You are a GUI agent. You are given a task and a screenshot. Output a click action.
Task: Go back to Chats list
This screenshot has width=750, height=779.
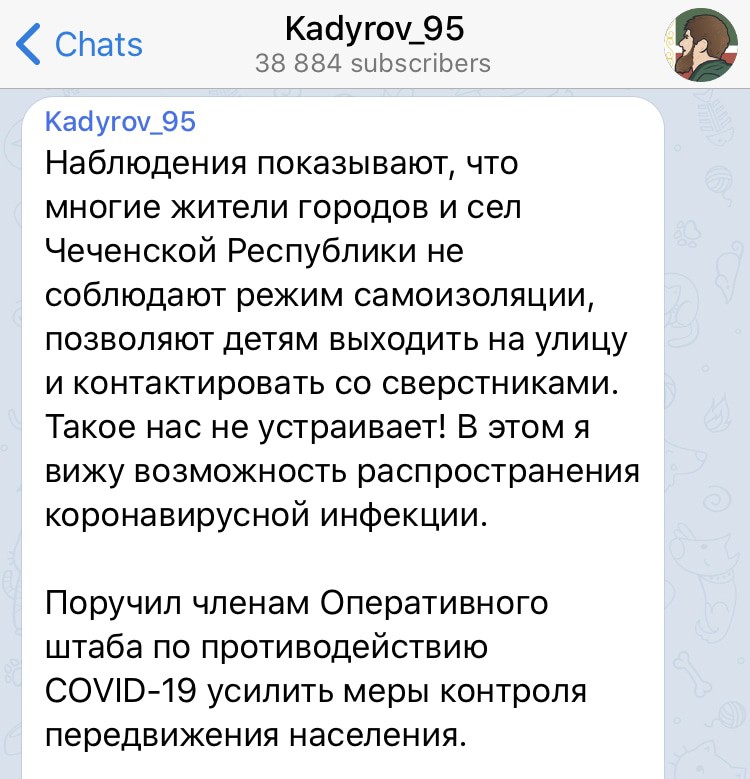pyautogui.click(x=80, y=44)
